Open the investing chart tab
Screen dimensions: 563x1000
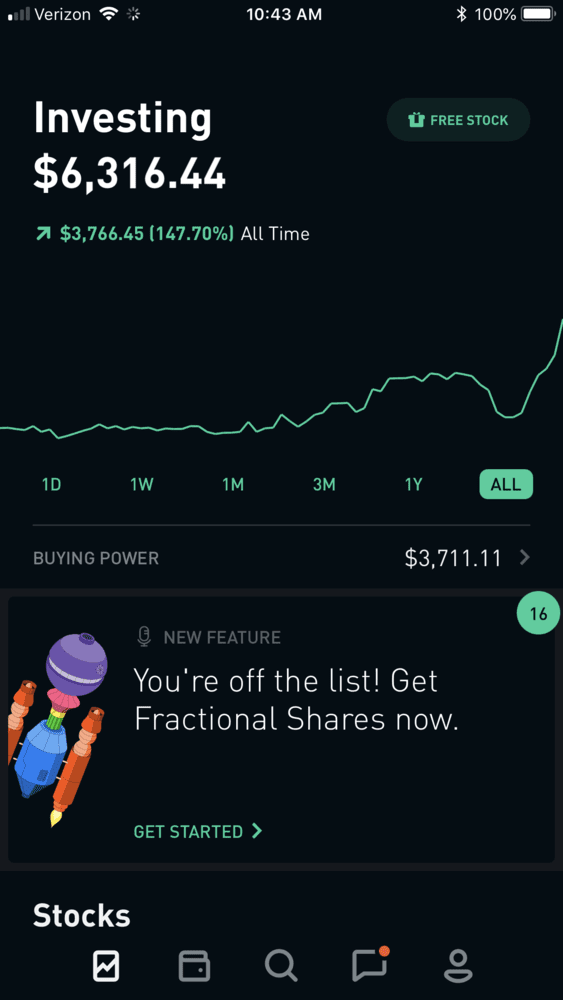coord(105,966)
